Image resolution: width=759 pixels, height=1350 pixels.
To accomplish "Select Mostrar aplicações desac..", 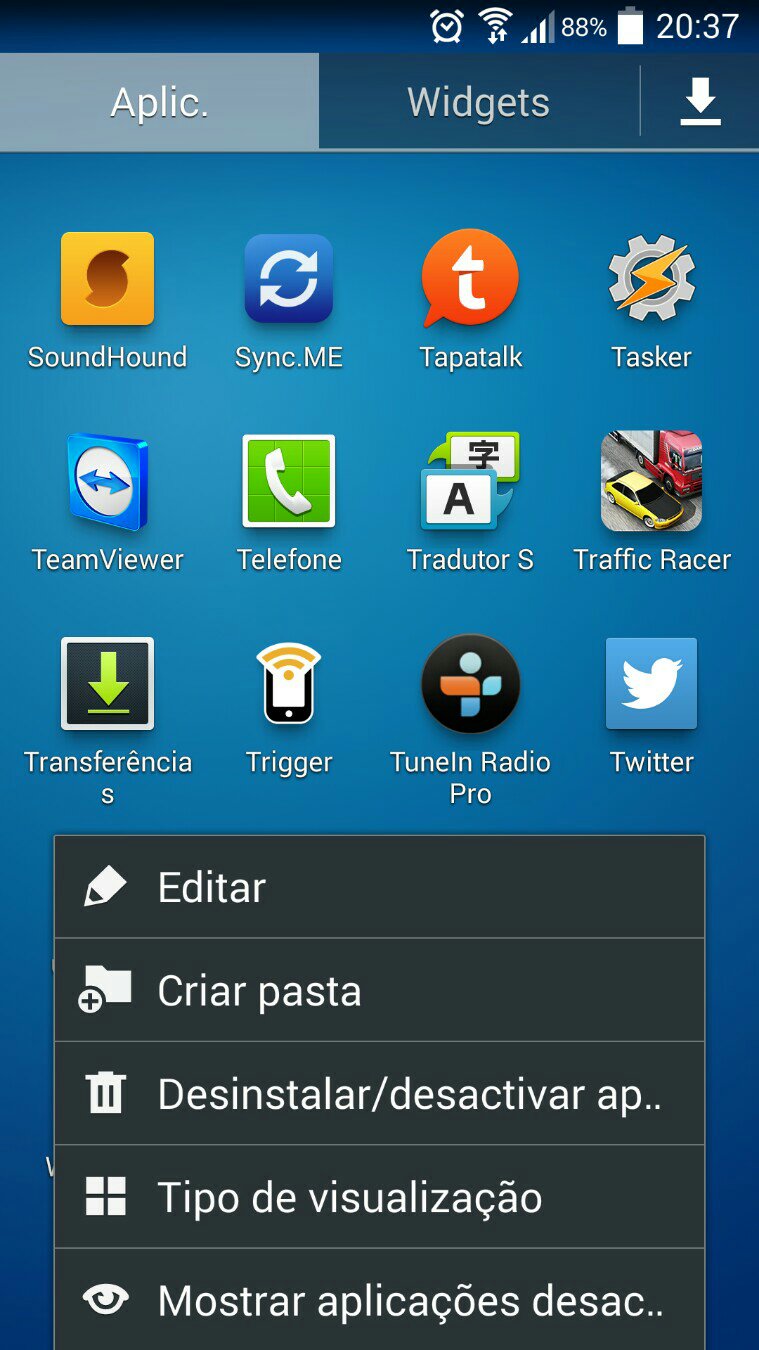I will point(380,1300).
